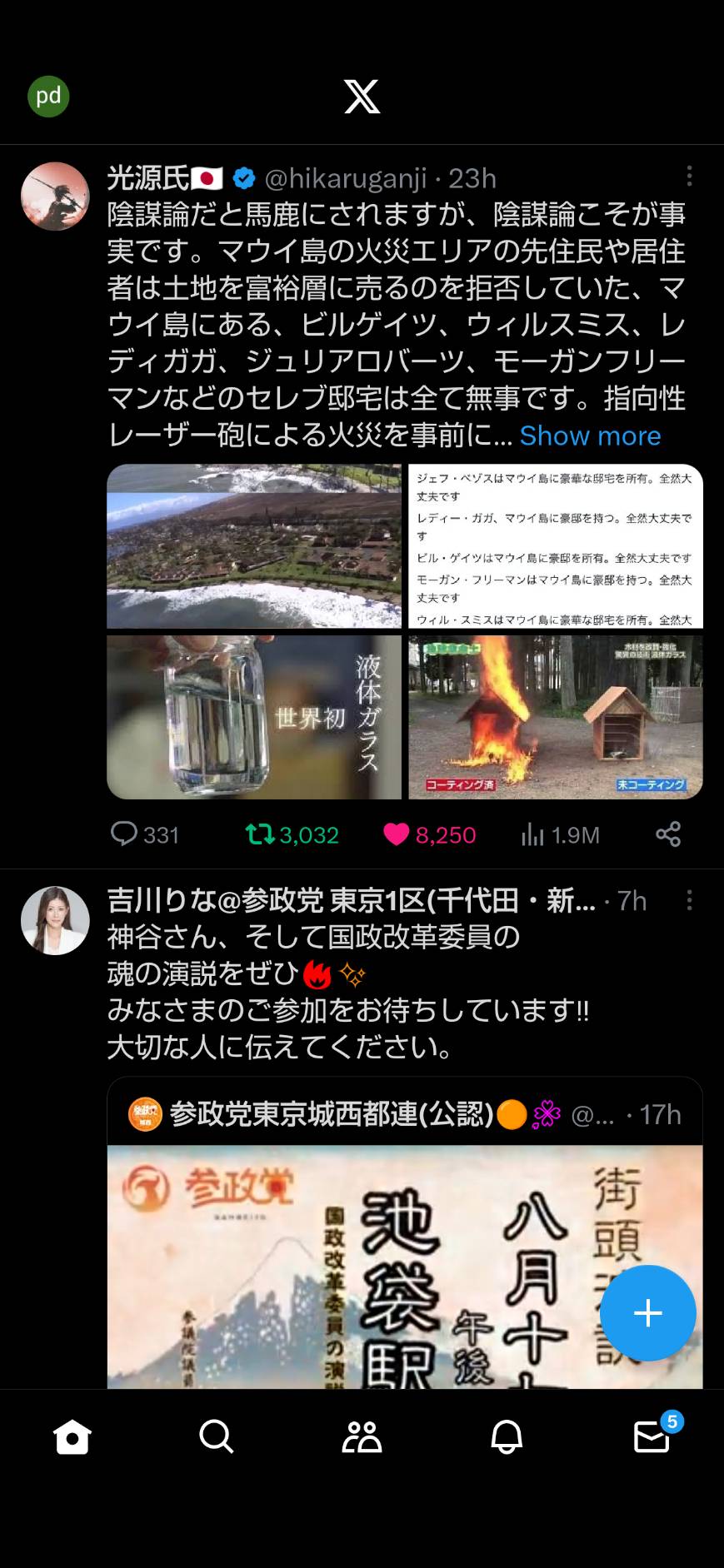Open the aerial Maui coastline image
Image resolution: width=724 pixels, height=1568 pixels.
[254, 545]
